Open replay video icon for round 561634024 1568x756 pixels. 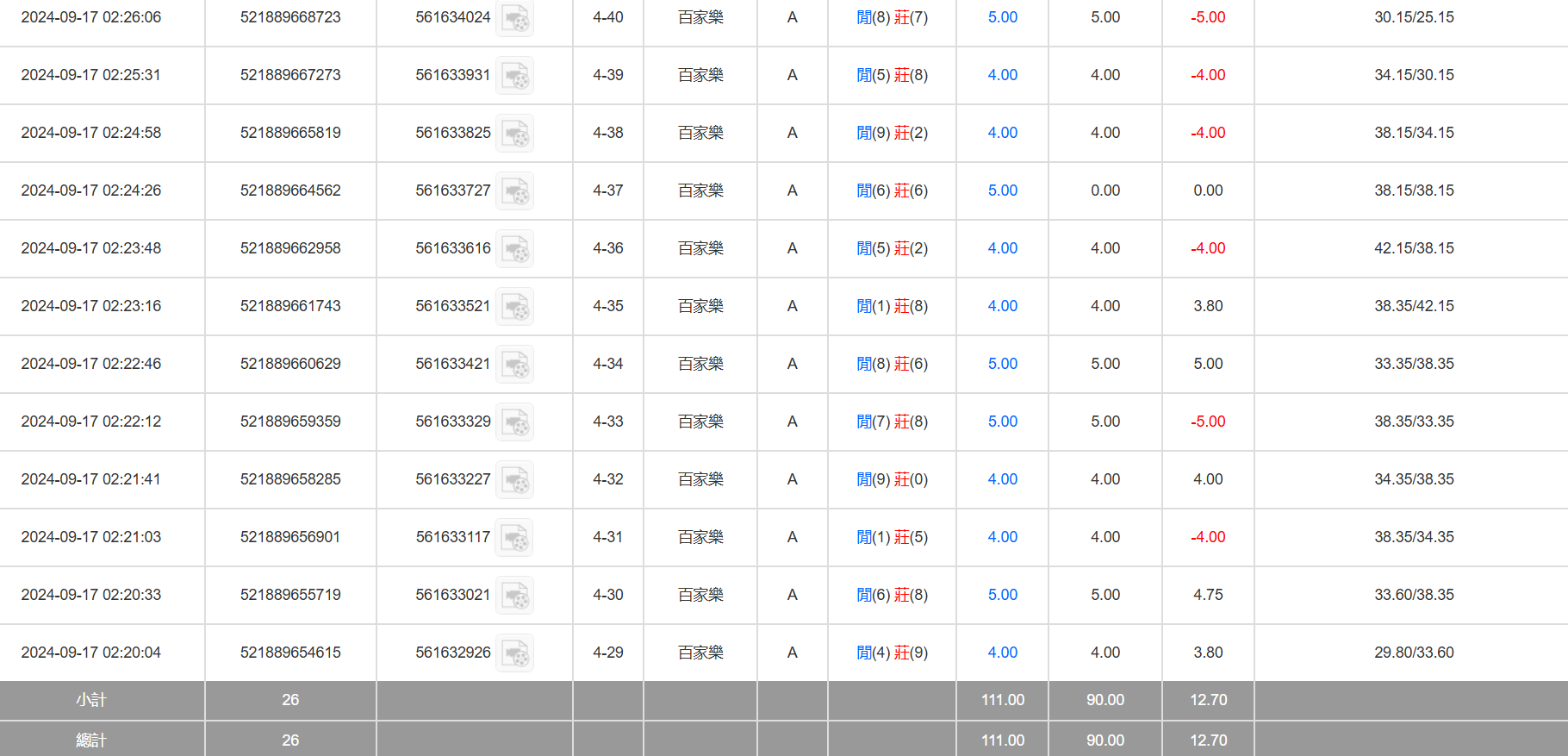point(515,18)
